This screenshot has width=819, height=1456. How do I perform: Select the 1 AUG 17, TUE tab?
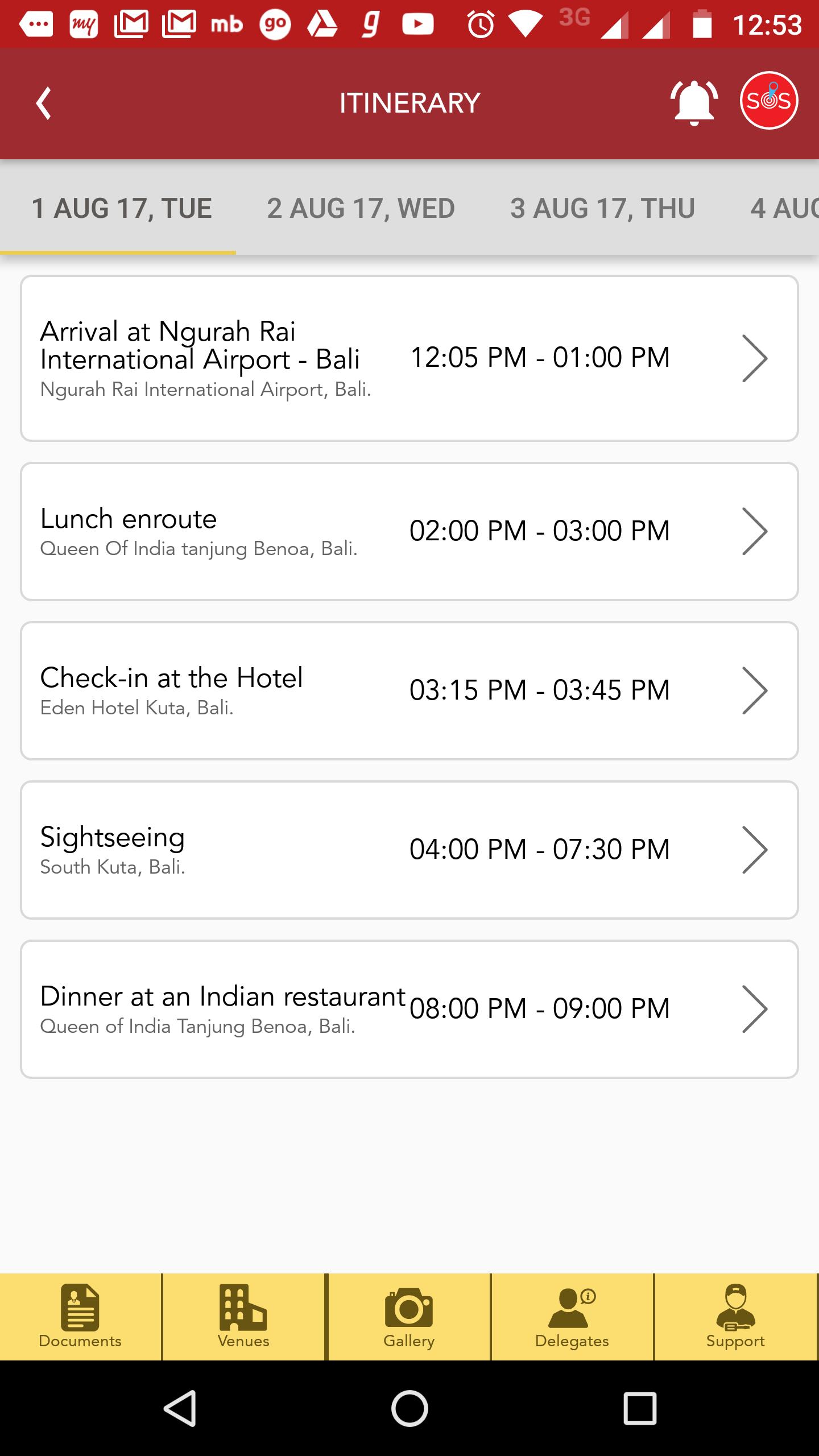[121, 208]
